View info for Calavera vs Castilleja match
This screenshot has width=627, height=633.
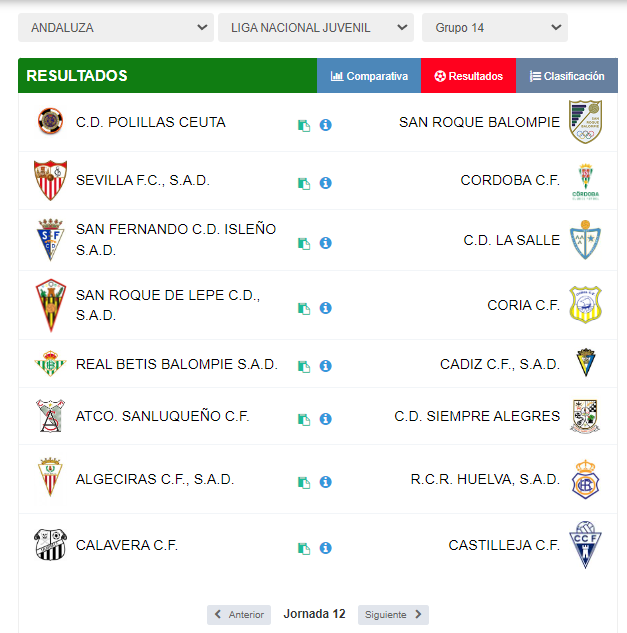325,548
